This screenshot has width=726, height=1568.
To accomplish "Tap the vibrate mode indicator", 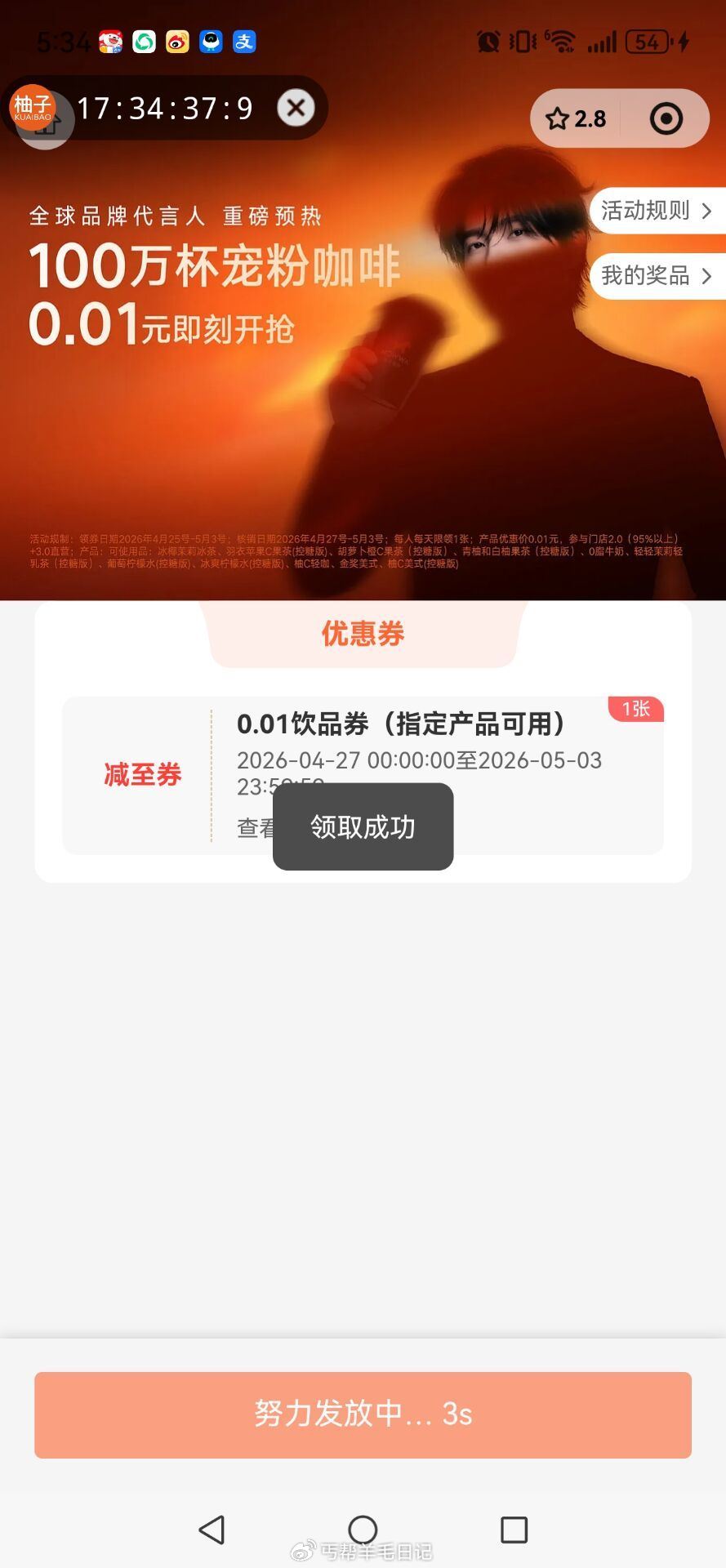I will click(520, 40).
